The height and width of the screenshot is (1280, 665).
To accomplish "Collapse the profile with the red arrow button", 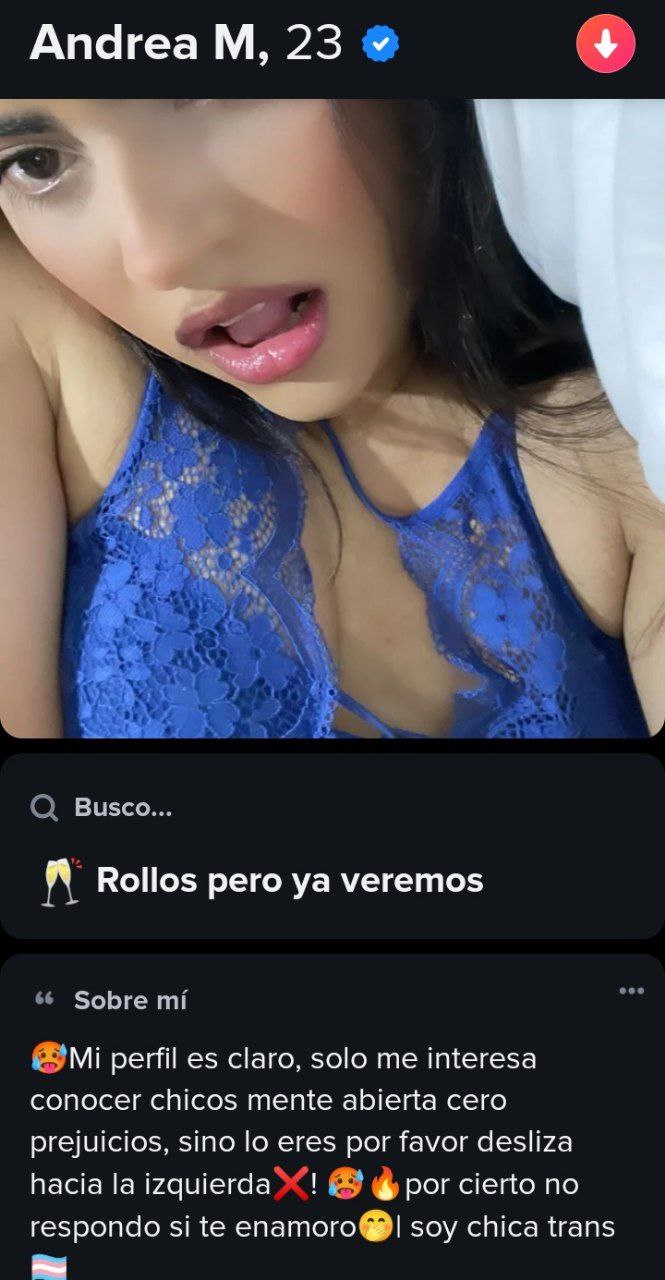I will pos(605,44).
